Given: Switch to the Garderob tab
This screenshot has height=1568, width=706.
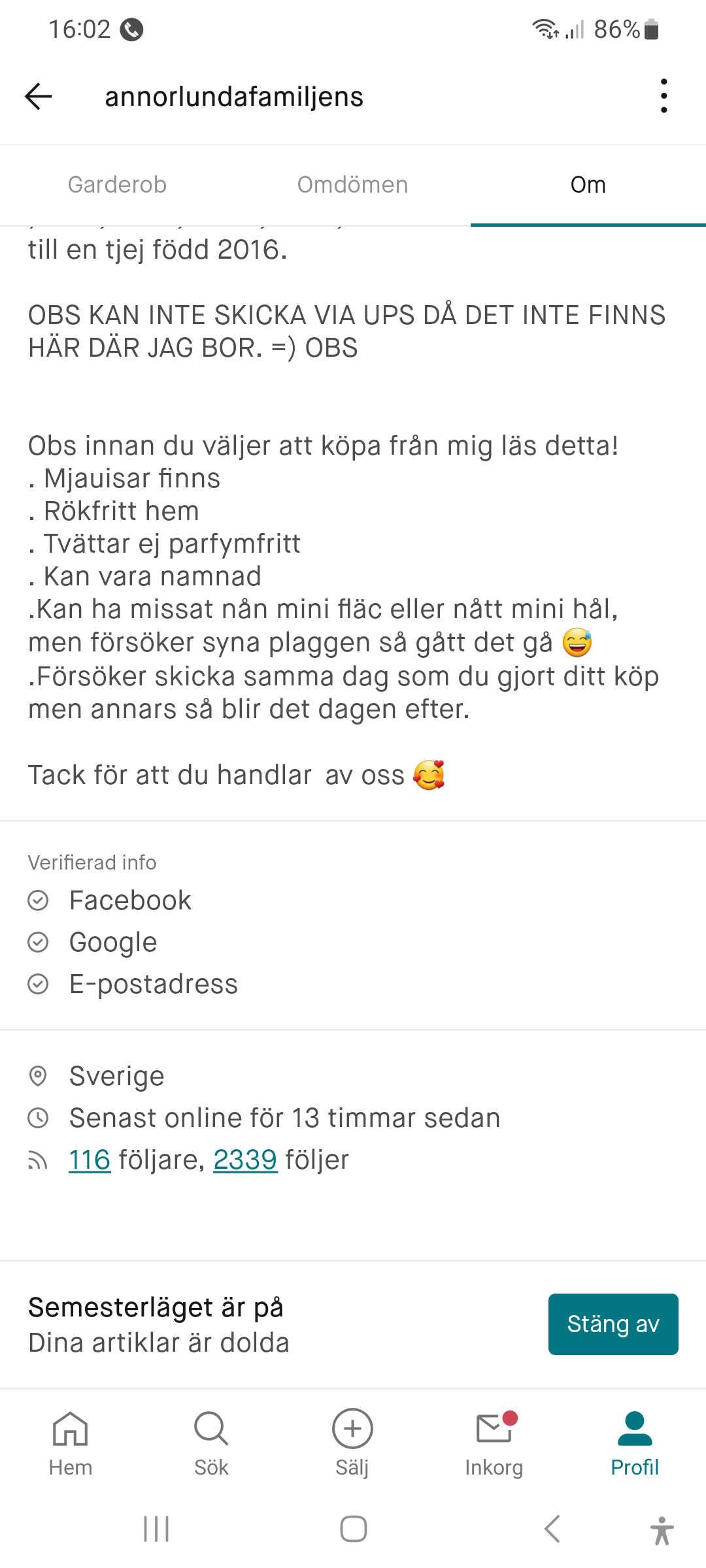Looking at the screenshot, I should pos(117,185).
